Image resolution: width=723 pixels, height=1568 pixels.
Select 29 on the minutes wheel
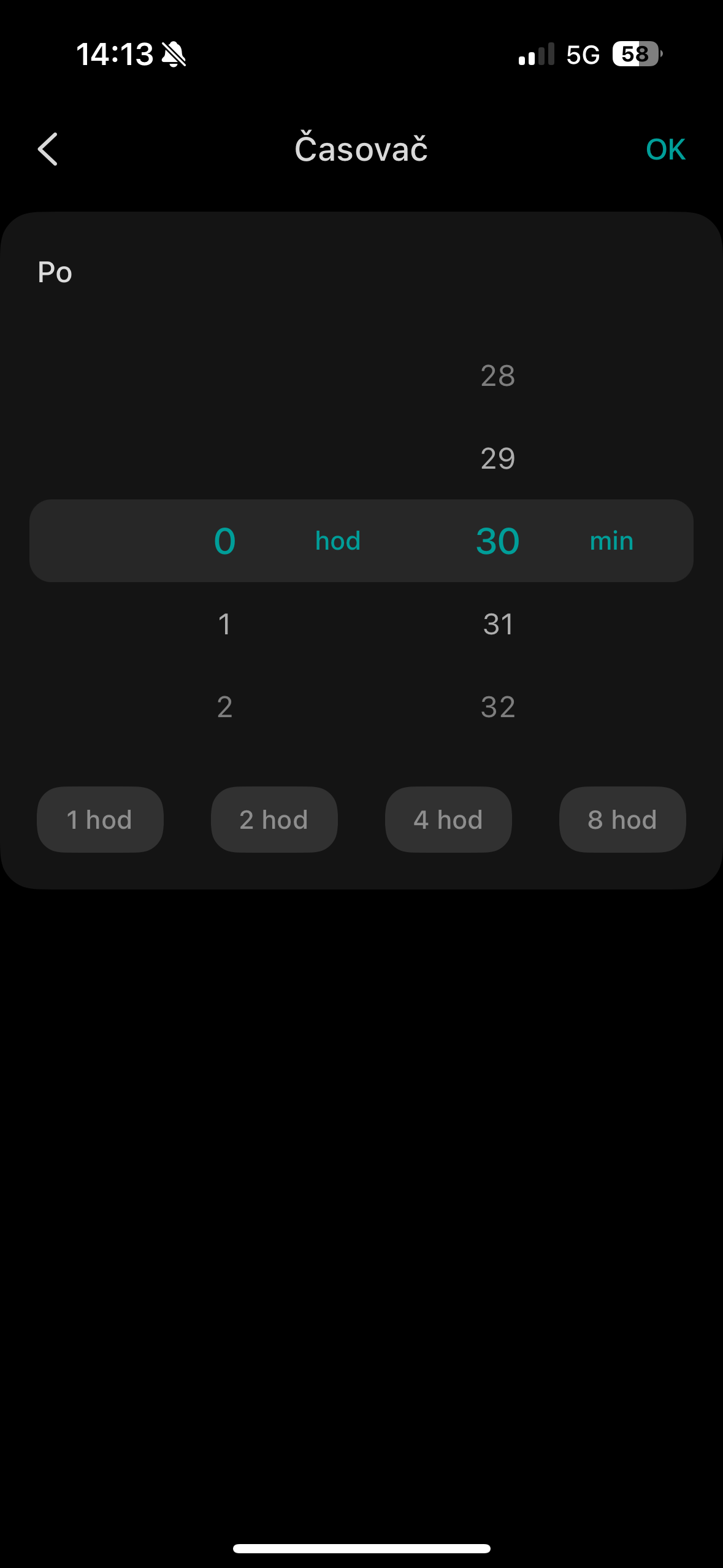point(497,458)
